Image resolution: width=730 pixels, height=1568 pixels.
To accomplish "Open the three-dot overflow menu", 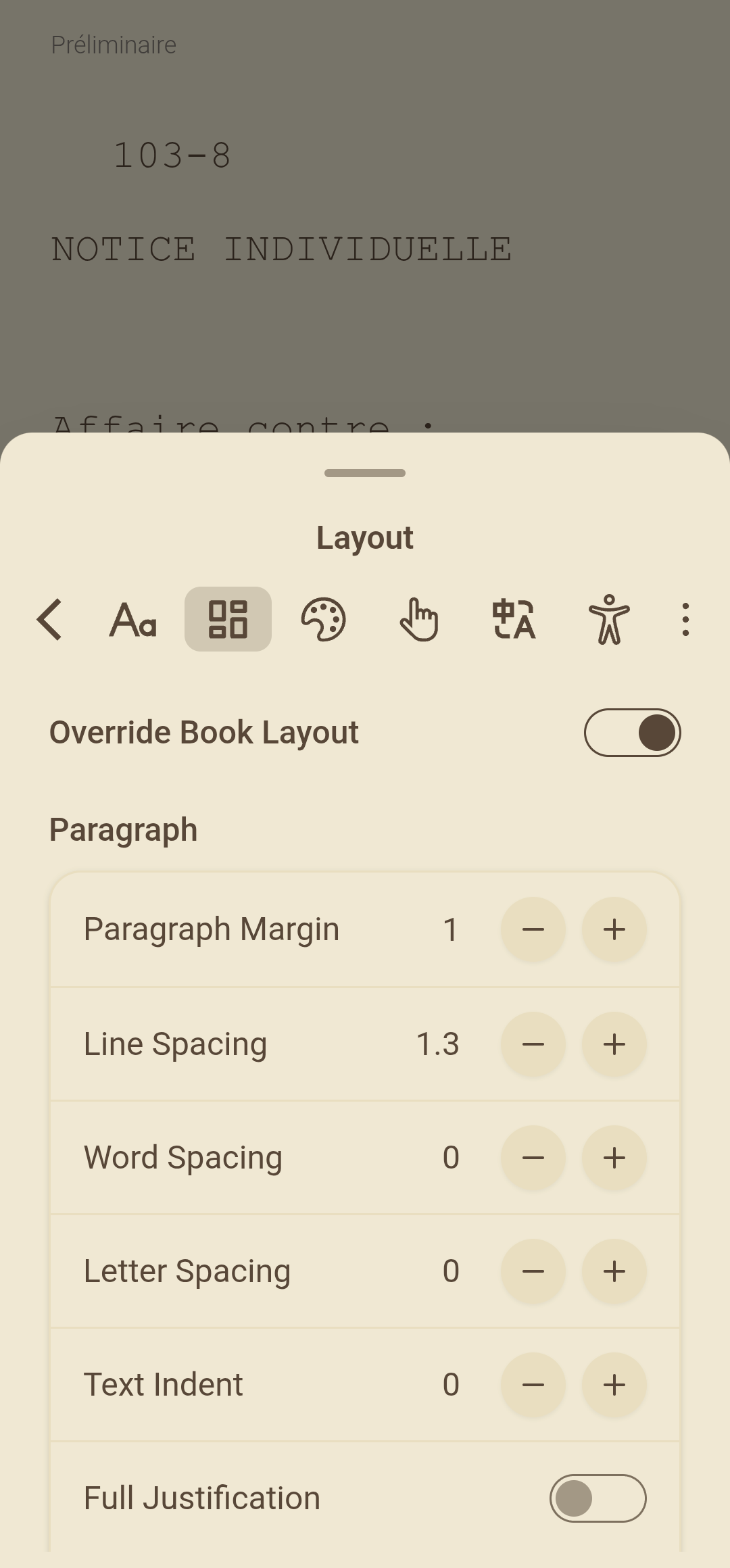I will (x=685, y=619).
